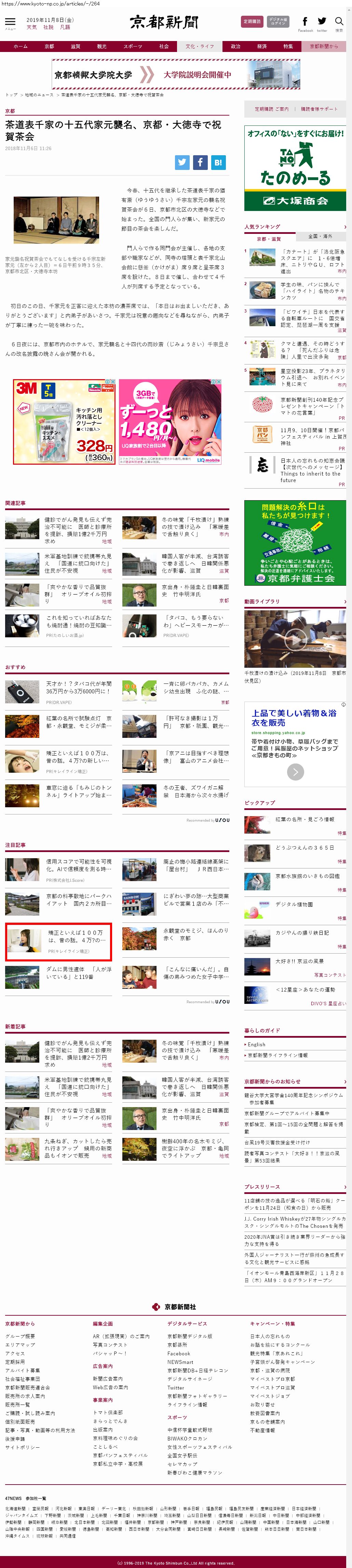
Task: Tap the 定期購読 subscription button
Action: coord(252,22)
